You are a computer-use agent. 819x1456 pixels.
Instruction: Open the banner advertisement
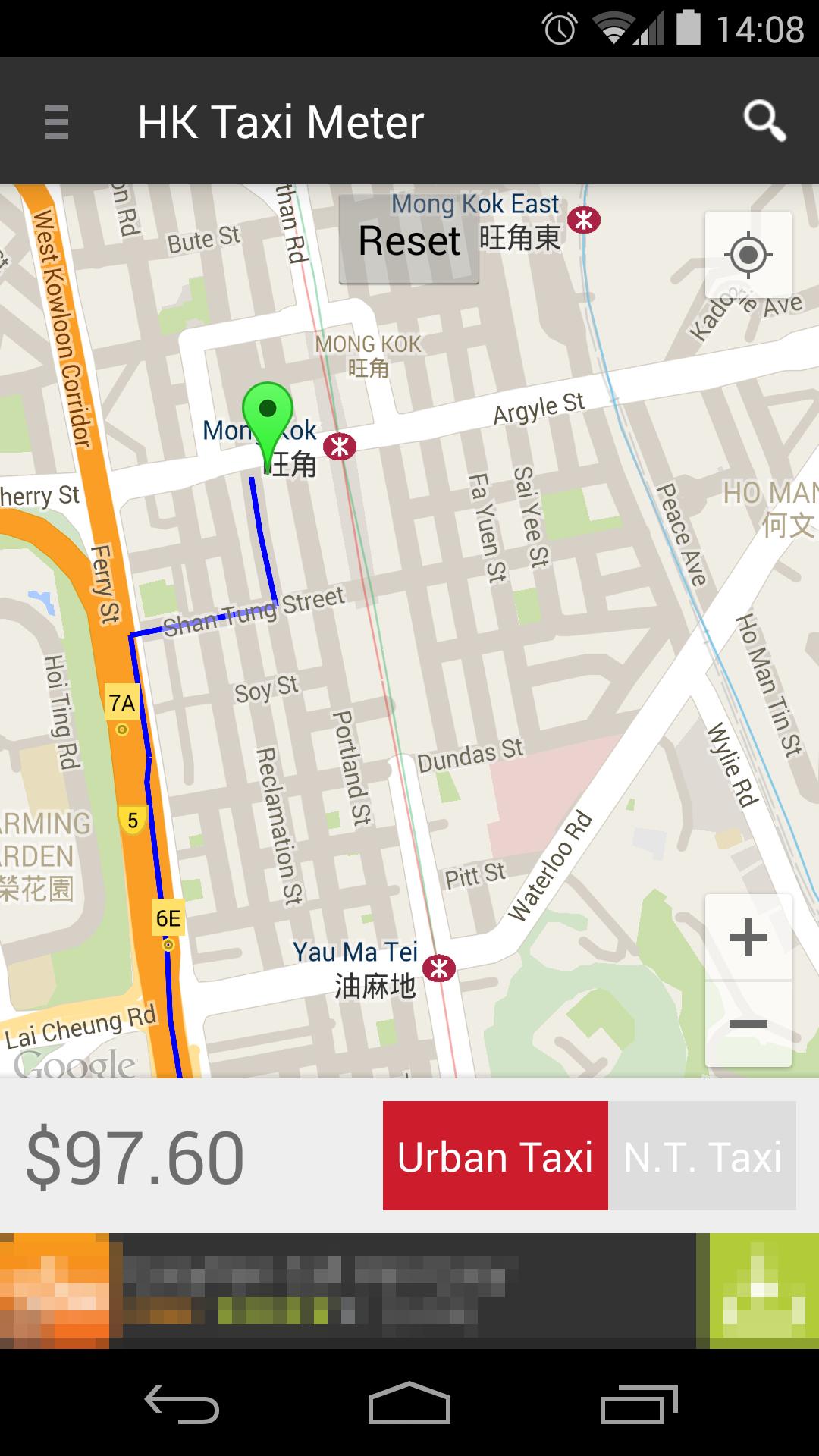(409, 1291)
